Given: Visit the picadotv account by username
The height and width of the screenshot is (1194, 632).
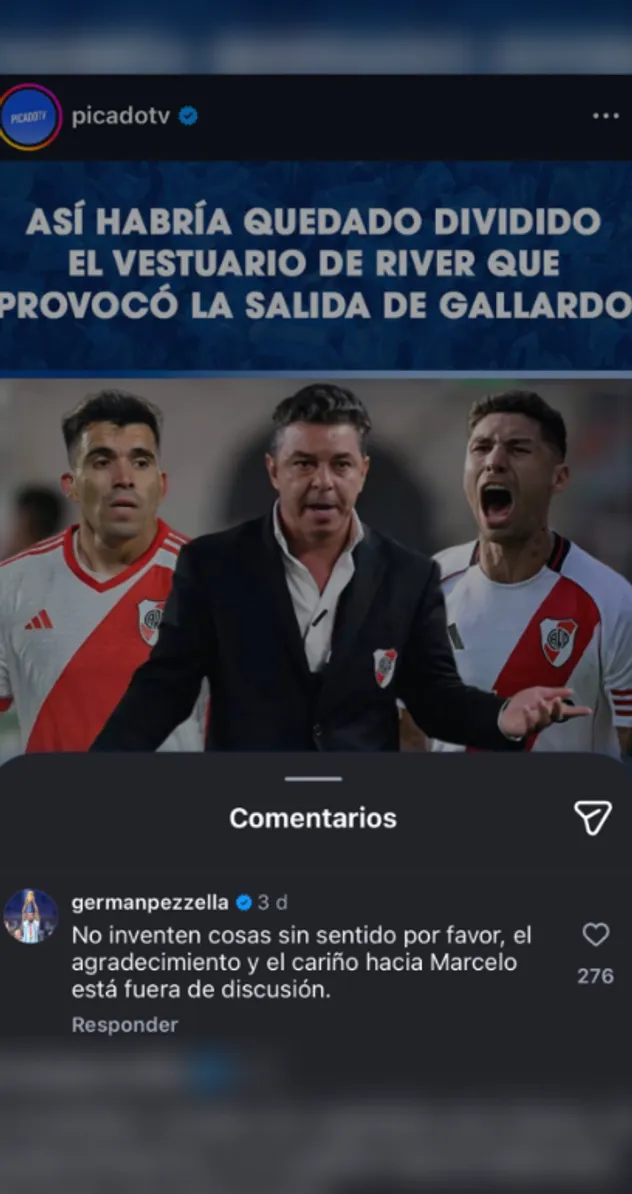Looking at the screenshot, I should tap(120, 116).
